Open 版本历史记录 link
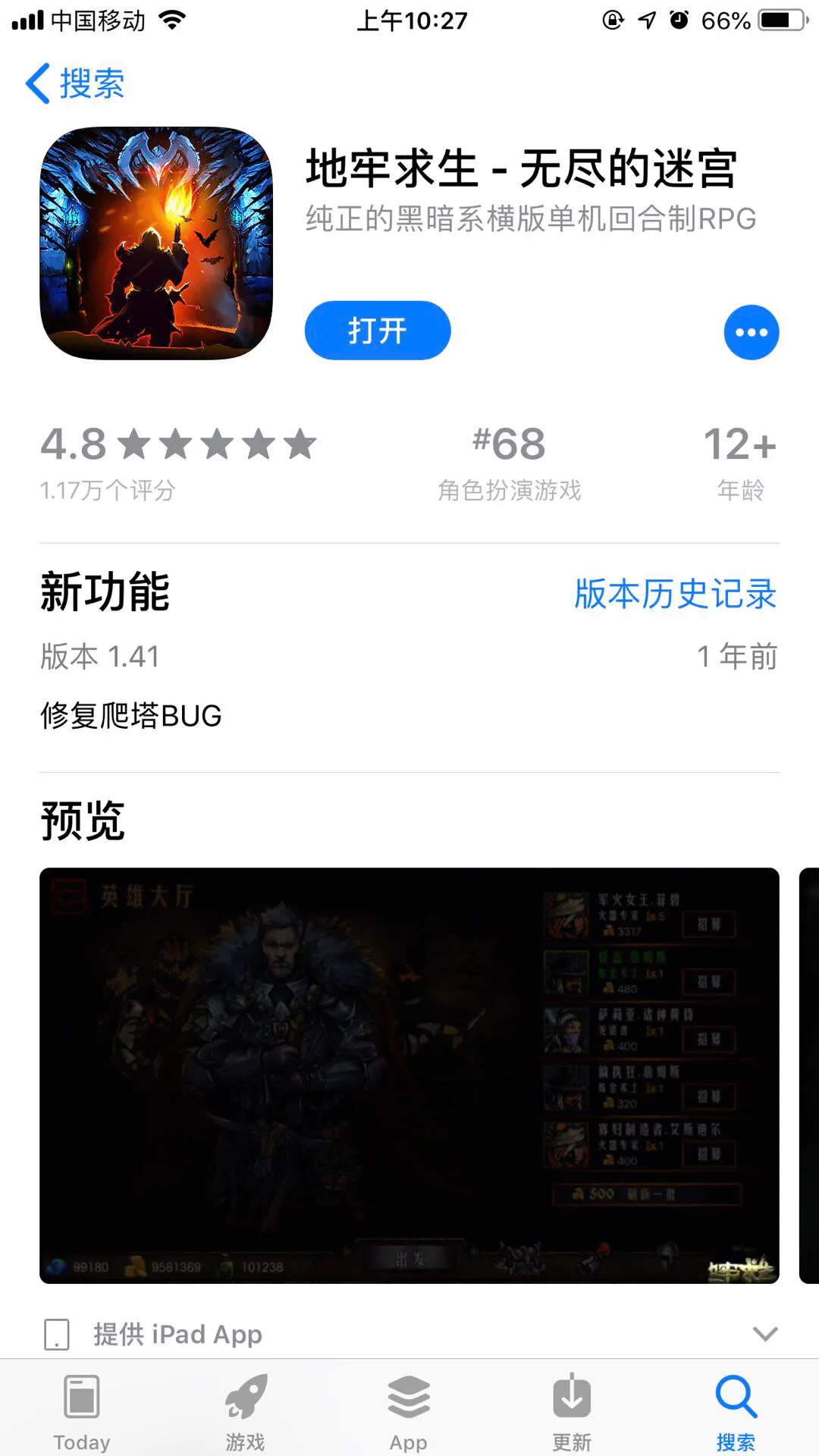The width and height of the screenshot is (819, 1456). tap(675, 596)
